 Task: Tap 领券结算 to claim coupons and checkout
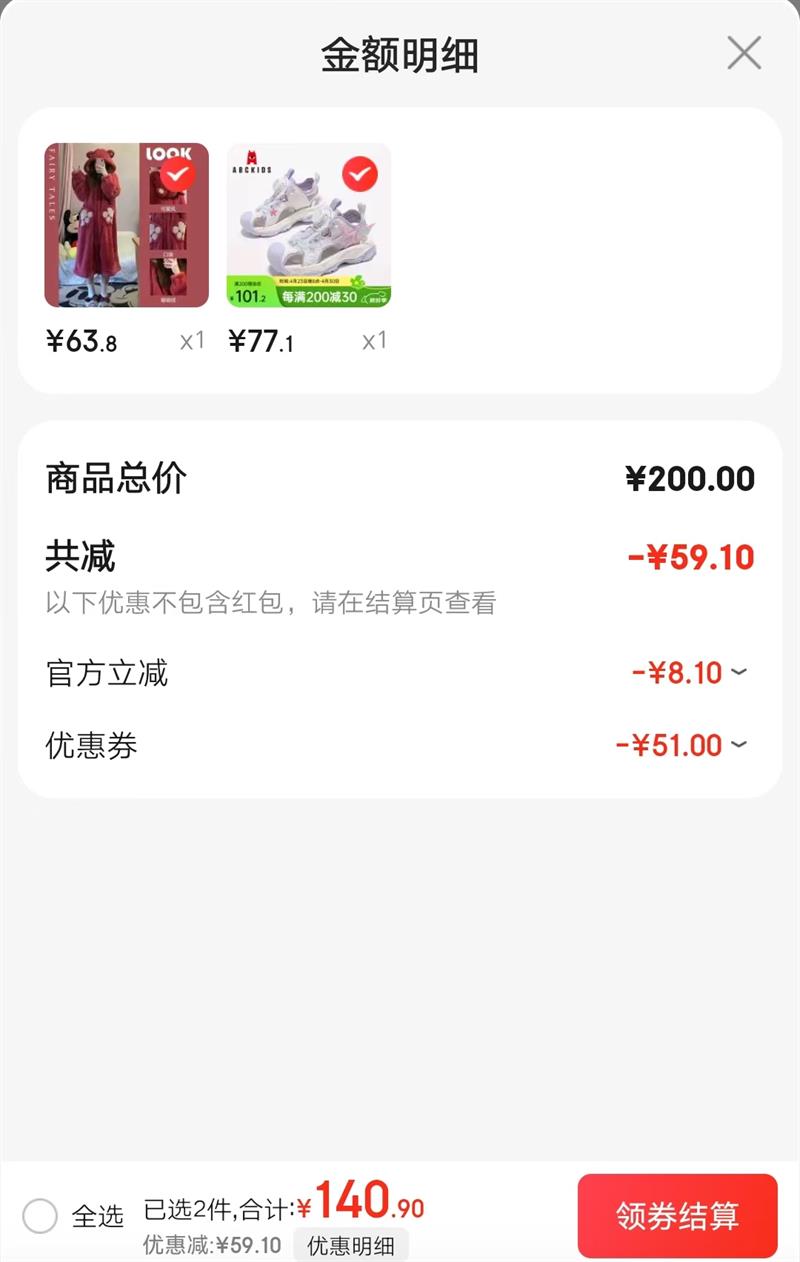[x=677, y=1216]
